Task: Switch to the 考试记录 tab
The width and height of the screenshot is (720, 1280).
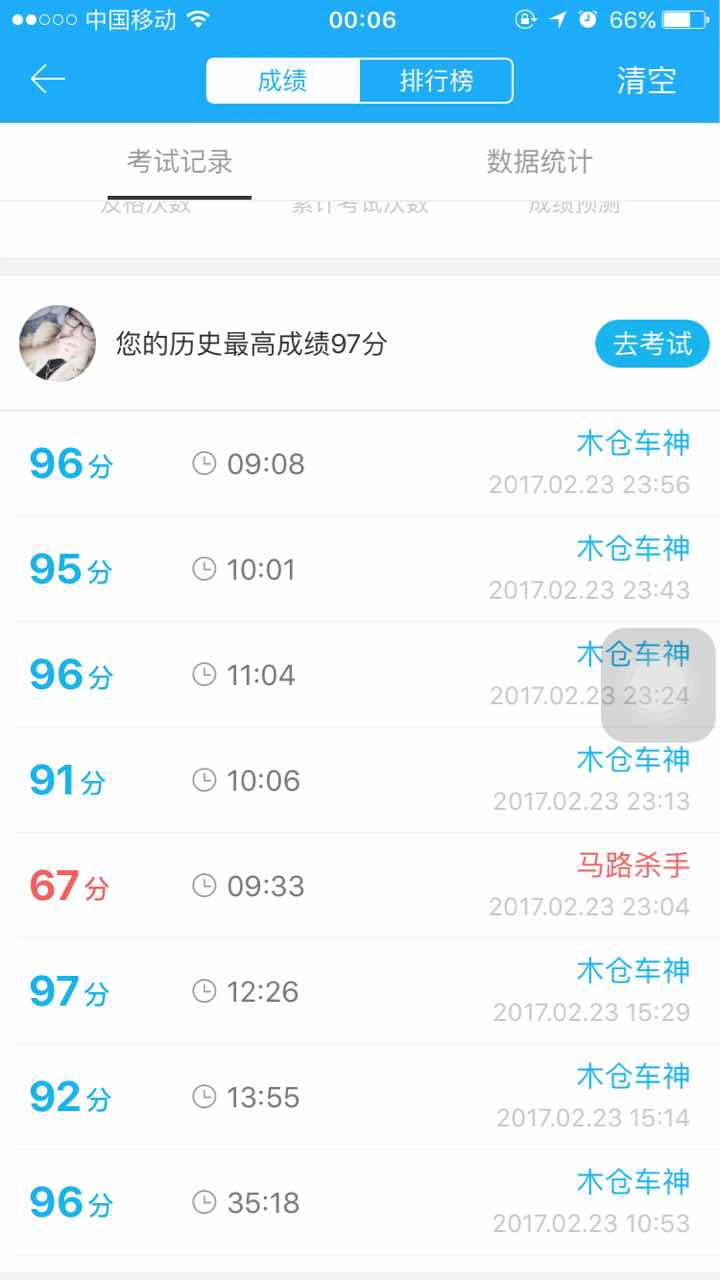Action: 180,162
